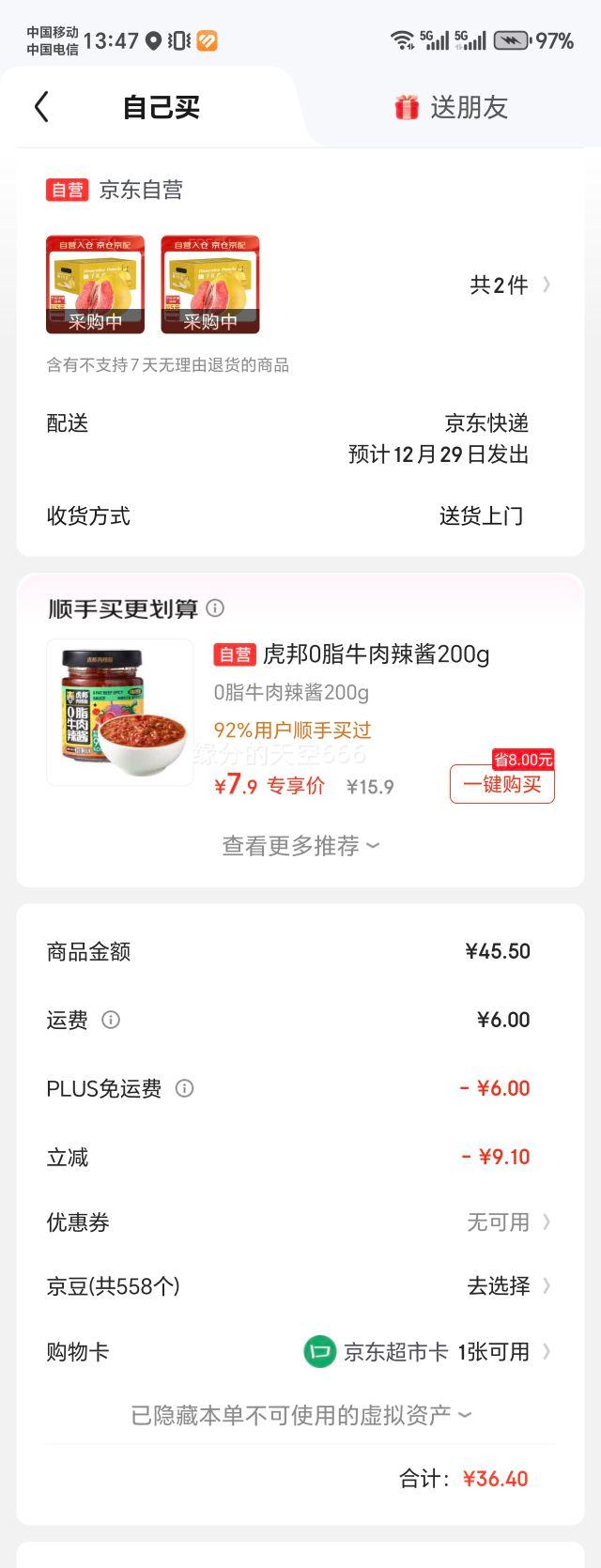Expand 已隐藏本单不可使用的虚拟资产
The width and height of the screenshot is (601, 1568).
[300, 1415]
